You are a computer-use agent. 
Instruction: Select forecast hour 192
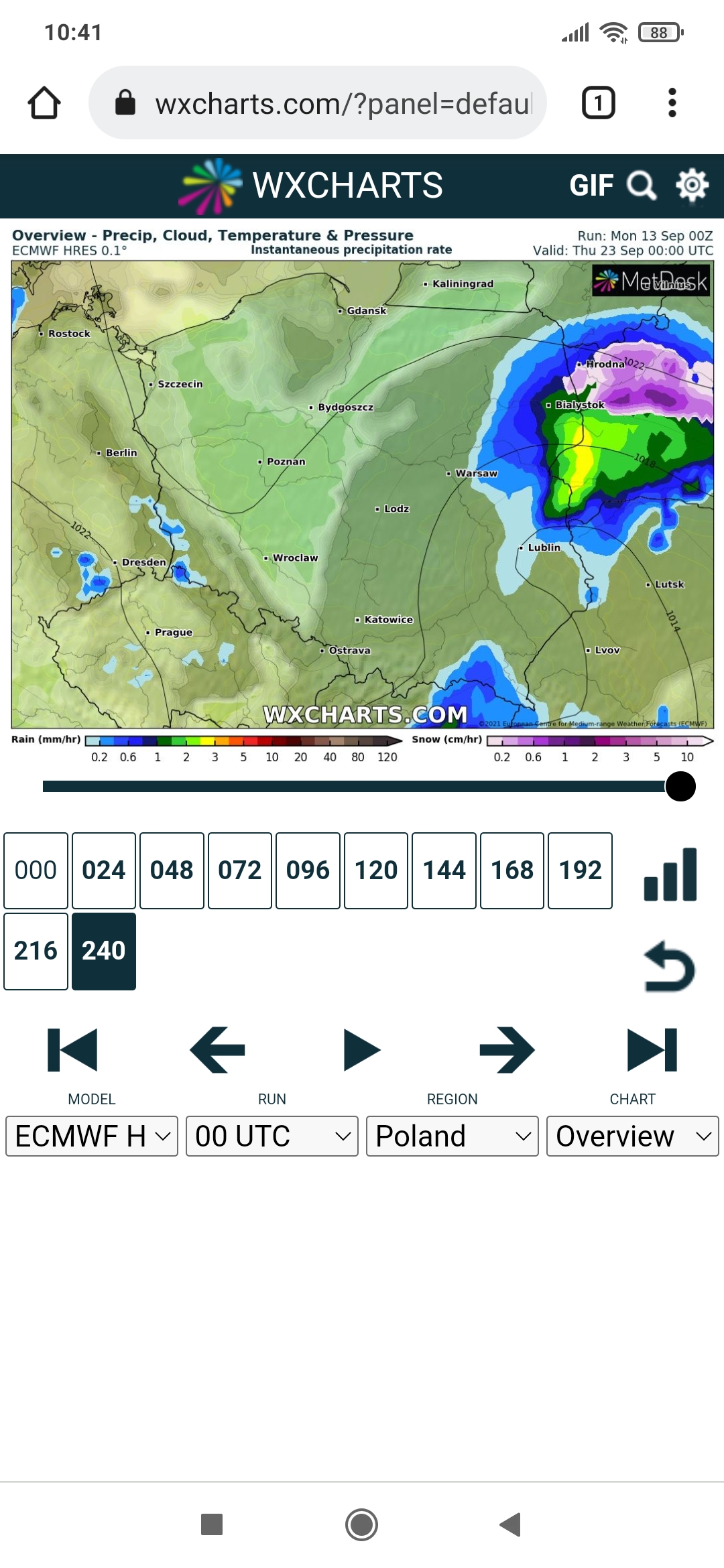pos(580,870)
